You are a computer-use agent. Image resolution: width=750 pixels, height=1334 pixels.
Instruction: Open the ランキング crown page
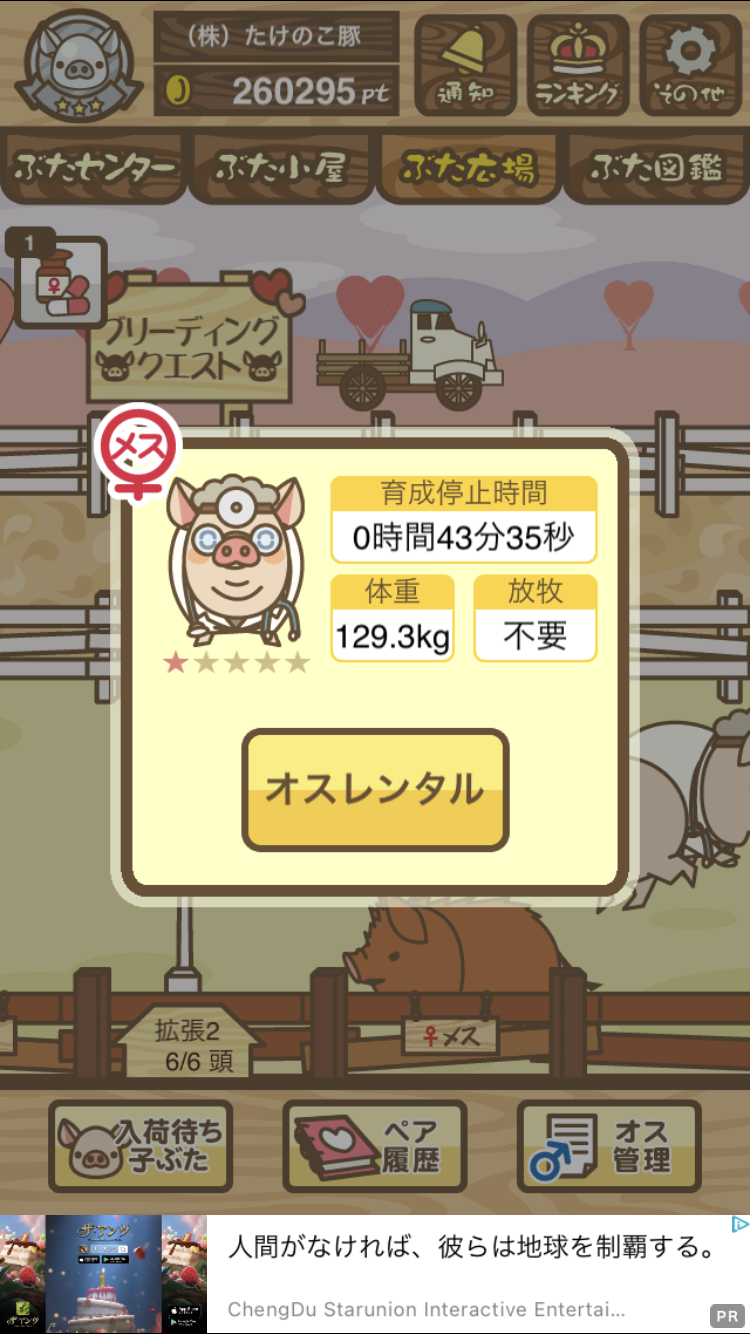click(578, 65)
